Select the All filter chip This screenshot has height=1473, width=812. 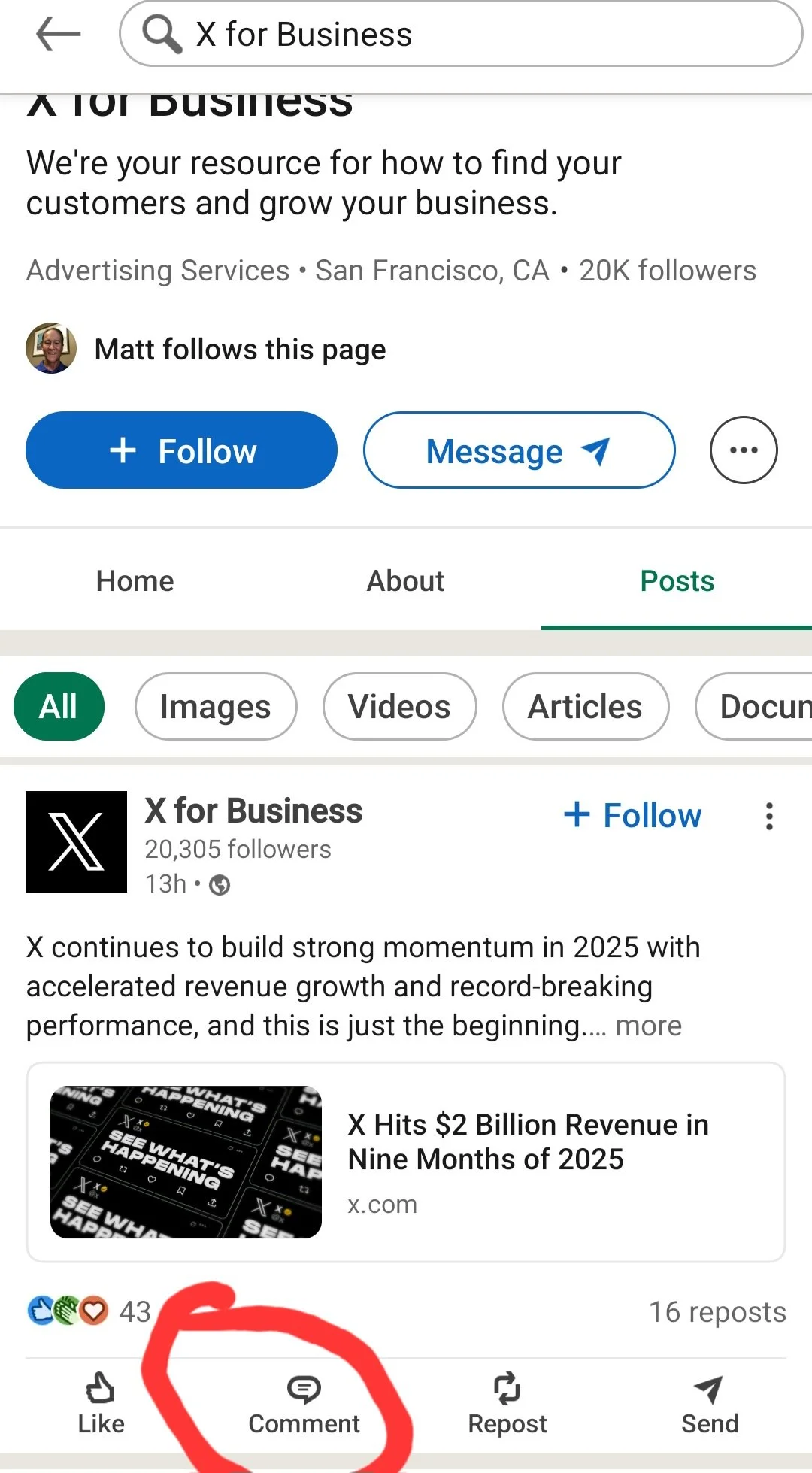59,707
